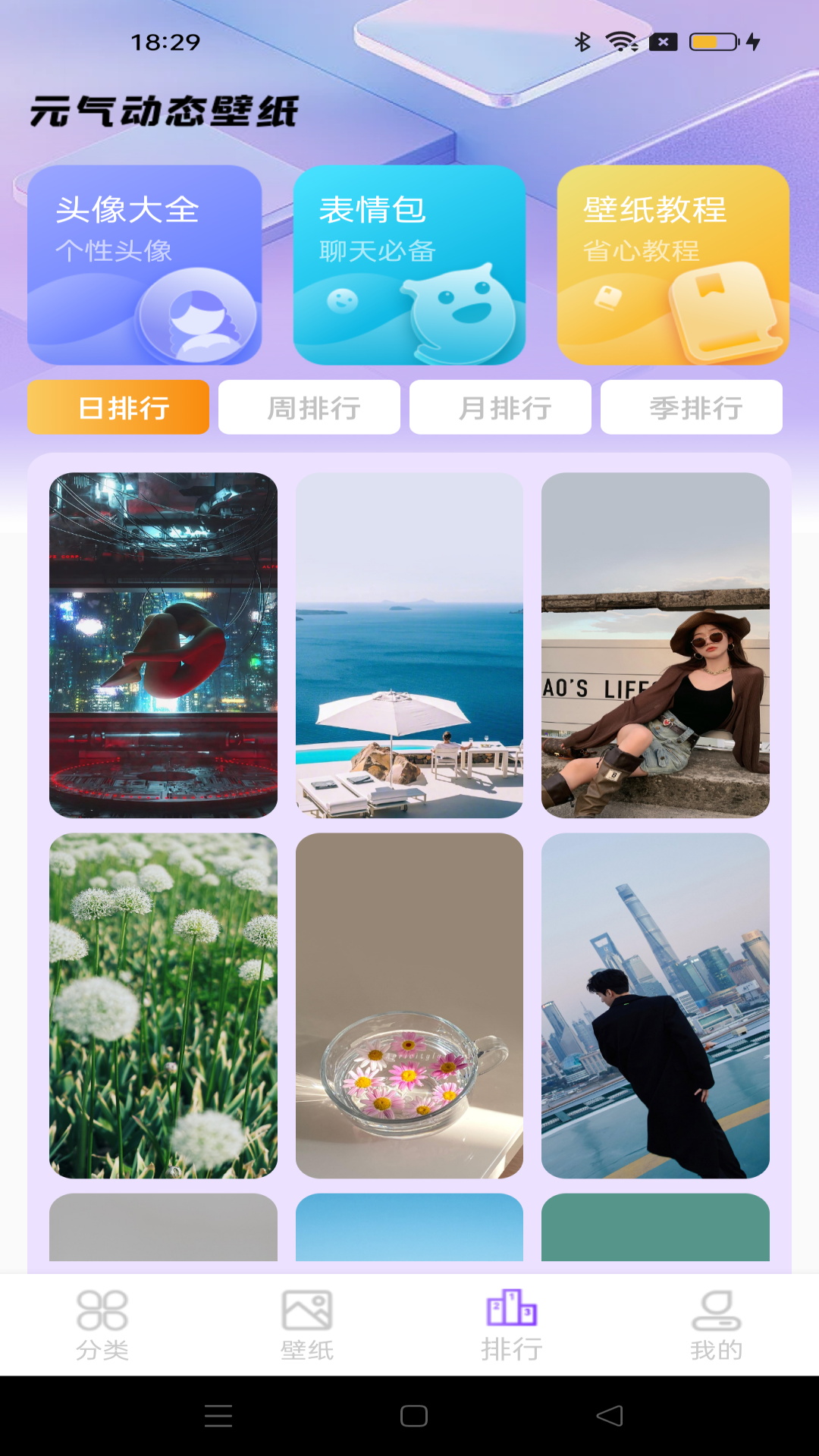This screenshot has height=1456, width=819.
Task: Open the 壁纸教程 tutorial card
Action: pyautogui.click(x=673, y=265)
